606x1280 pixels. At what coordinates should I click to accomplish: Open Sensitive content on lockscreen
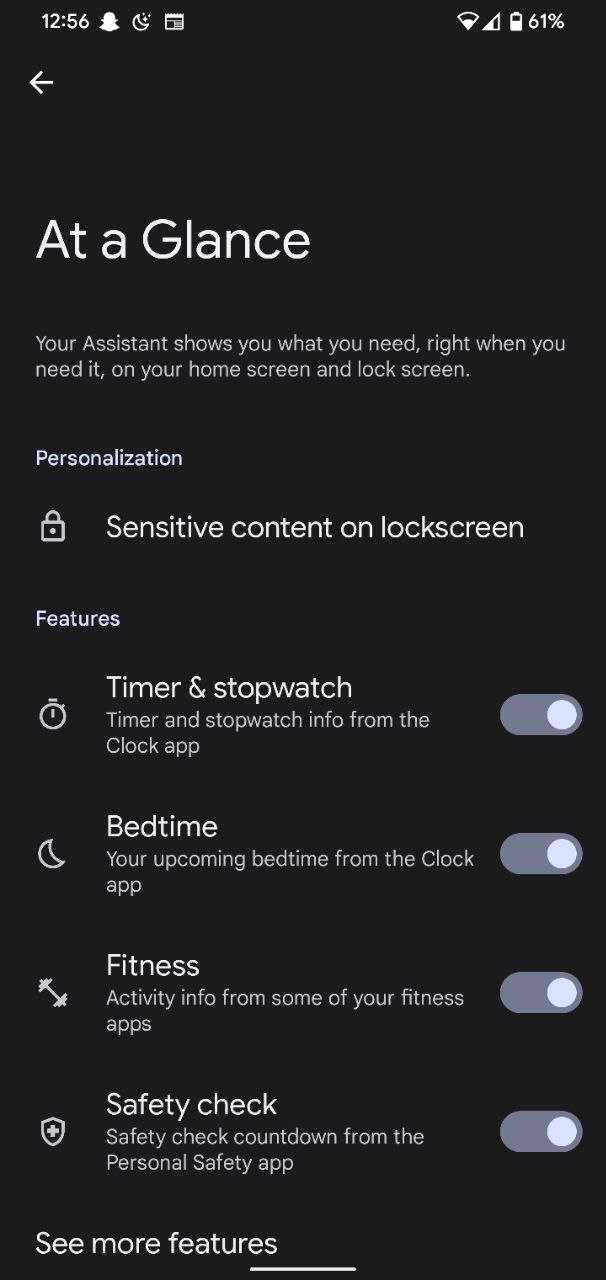tap(314, 527)
